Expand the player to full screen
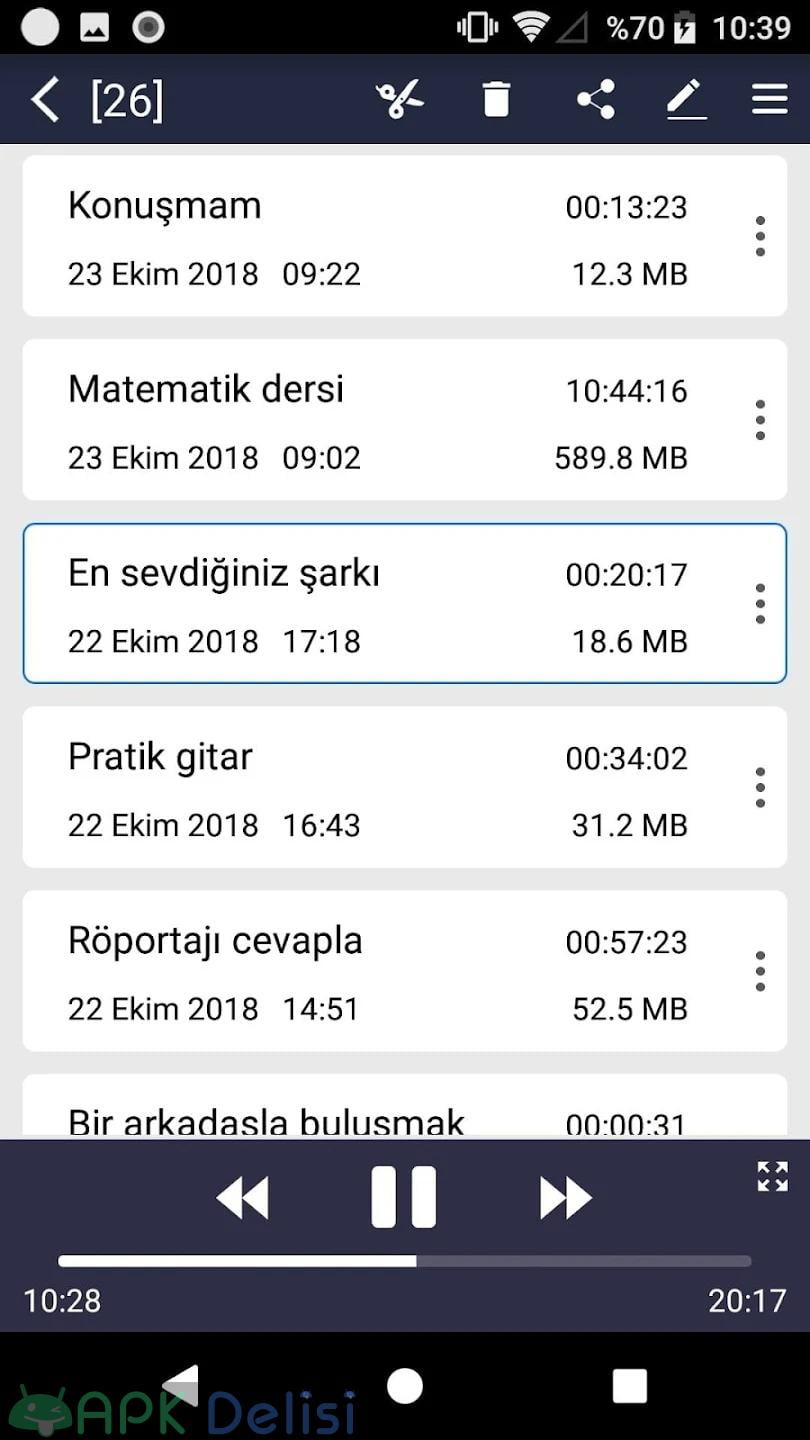Image resolution: width=810 pixels, height=1440 pixels. [x=772, y=1176]
